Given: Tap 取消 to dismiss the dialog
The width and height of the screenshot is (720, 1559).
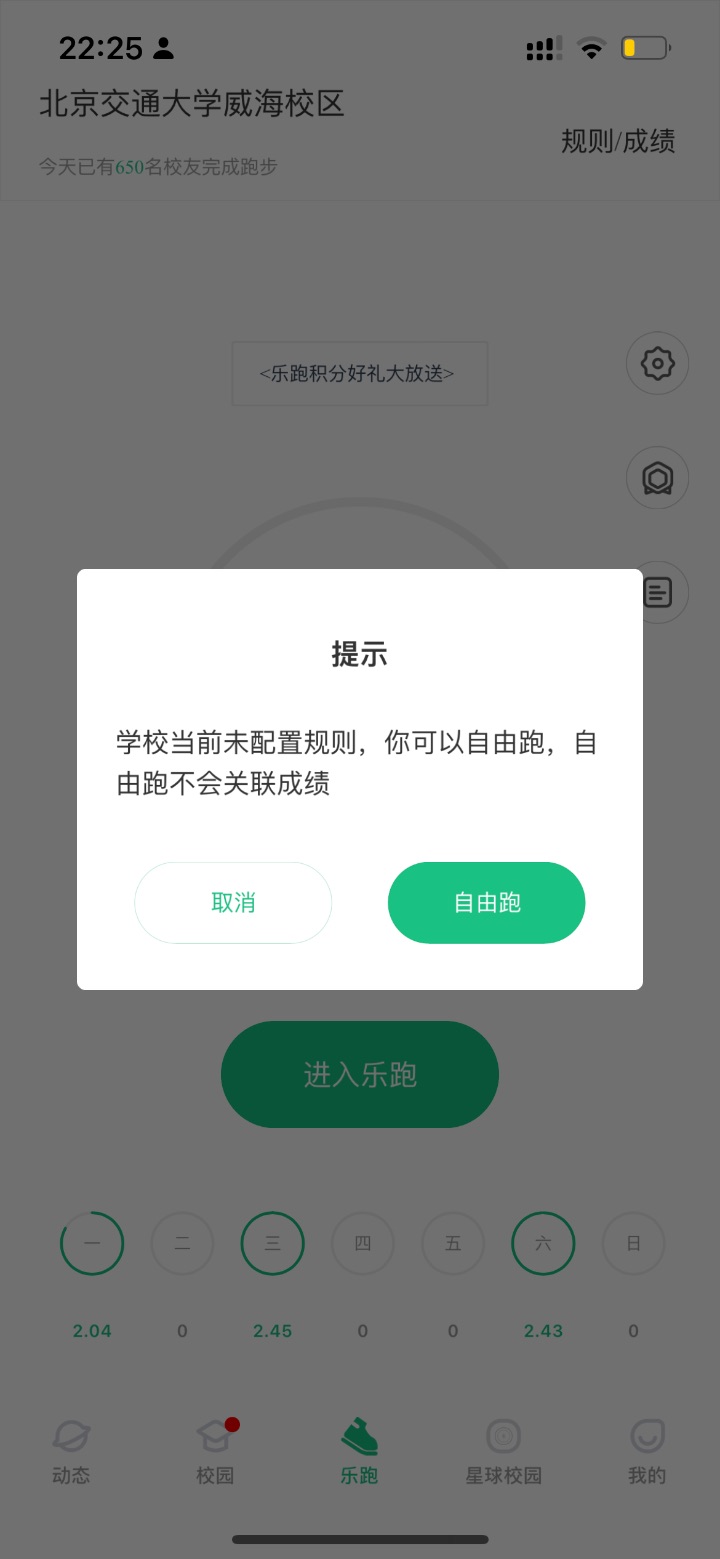Looking at the screenshot, I should [233, 903].
